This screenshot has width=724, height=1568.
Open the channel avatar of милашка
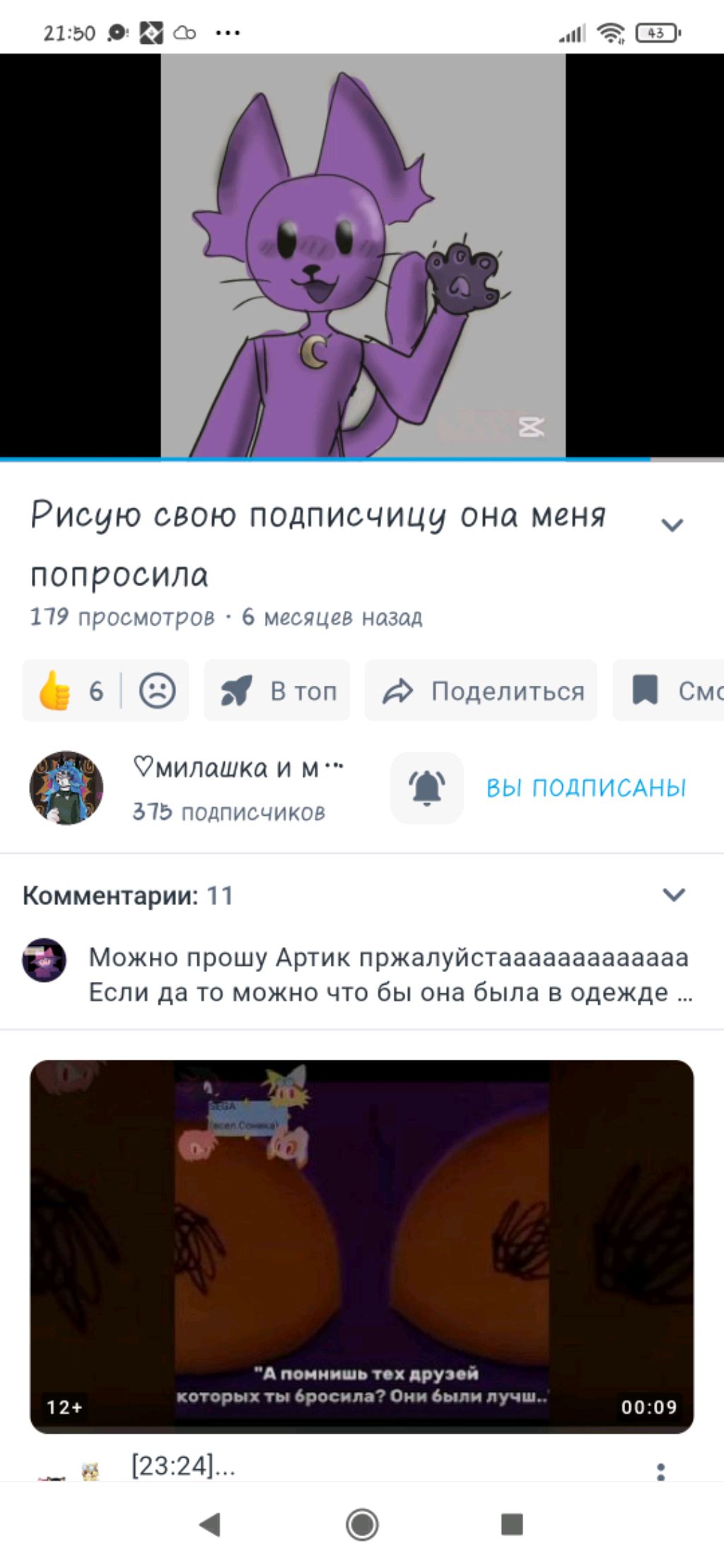click(x=66, y=788)
